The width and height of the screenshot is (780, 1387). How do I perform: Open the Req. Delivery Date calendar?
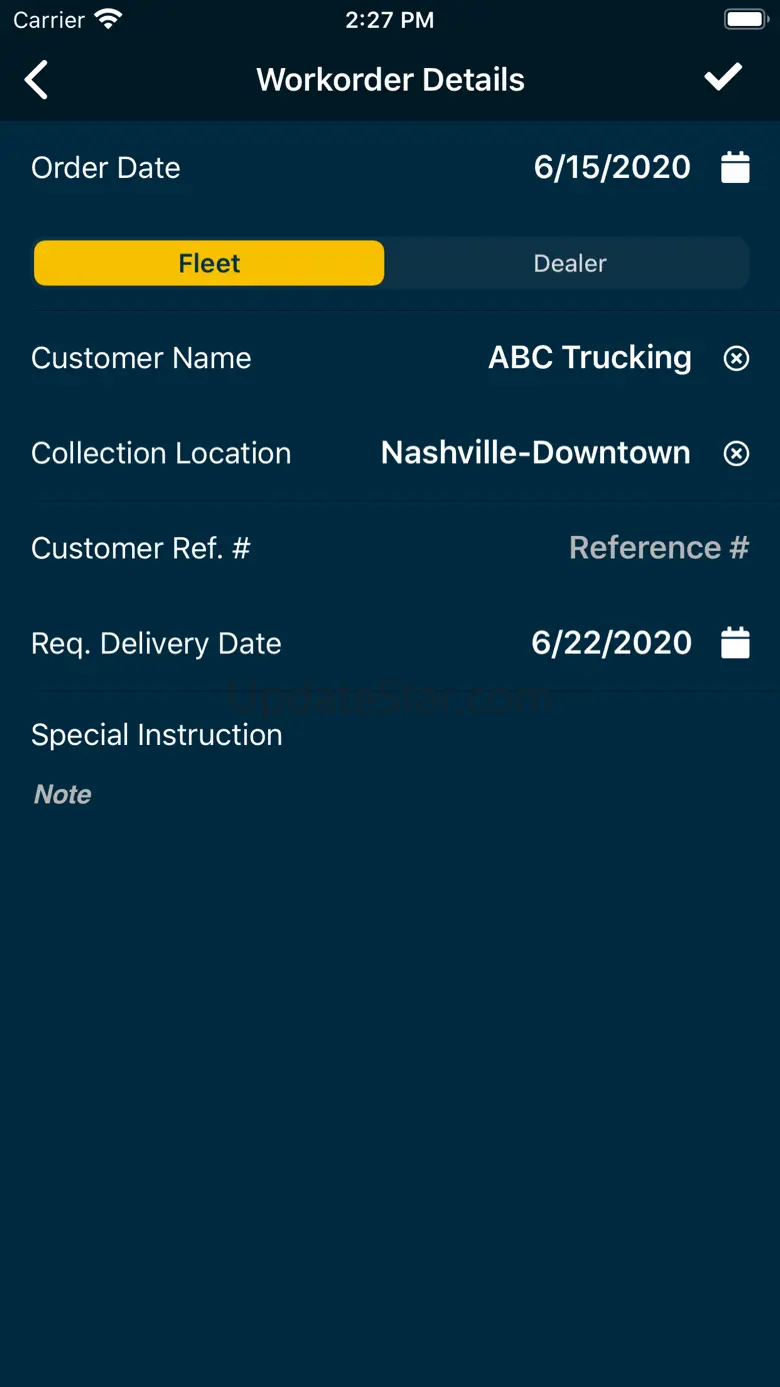click(x=735, y=643)
